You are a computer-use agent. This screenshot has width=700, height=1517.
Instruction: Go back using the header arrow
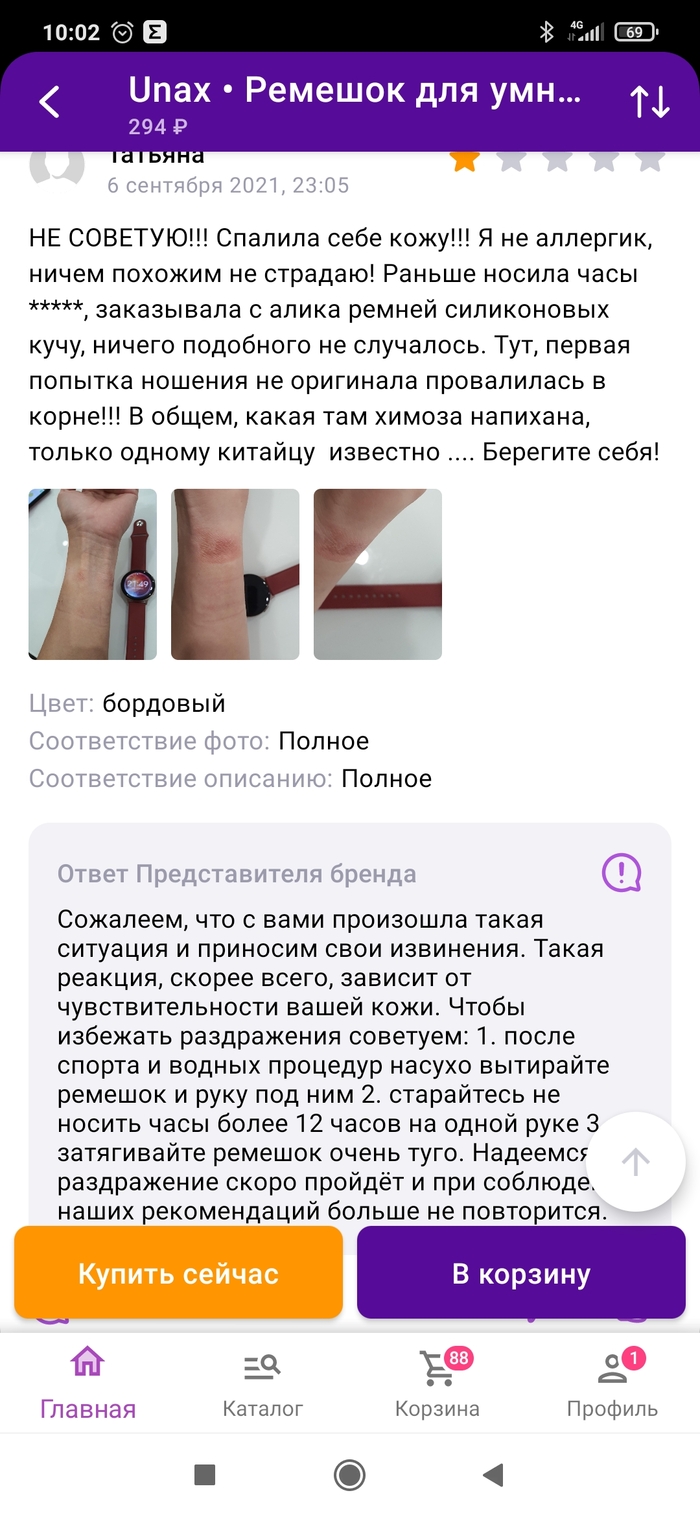coord(49,101)
